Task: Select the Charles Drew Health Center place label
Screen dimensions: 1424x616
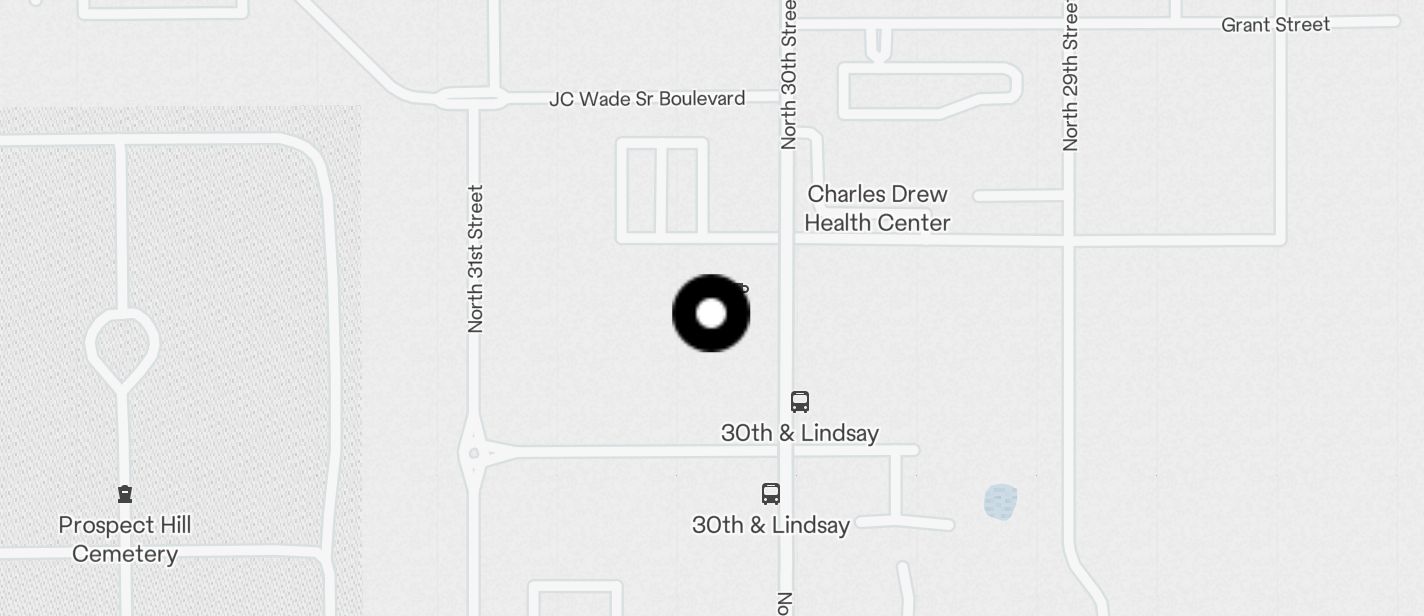Action: [x=877, y=208]
